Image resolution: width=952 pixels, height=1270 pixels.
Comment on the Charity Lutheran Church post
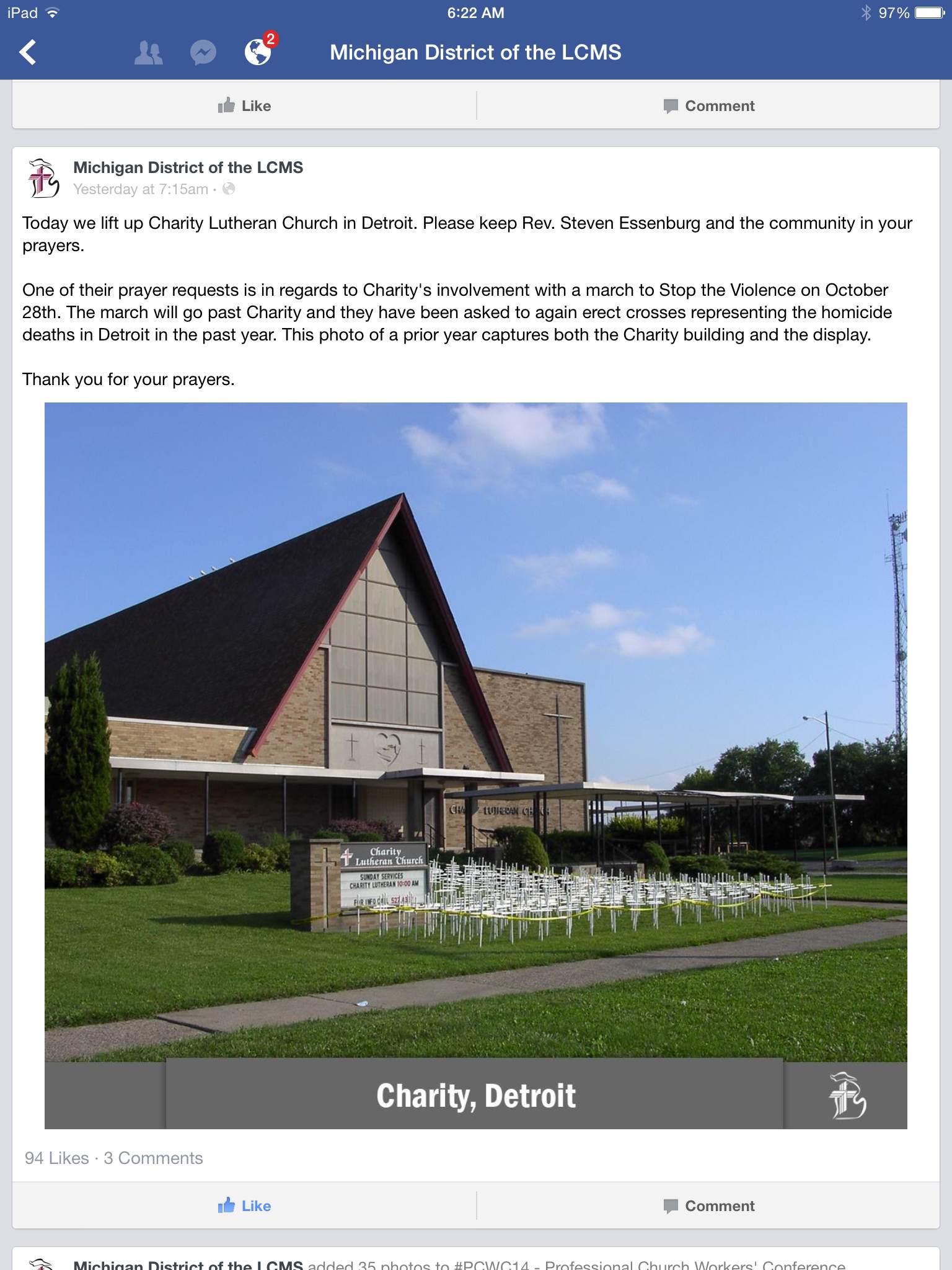click(708, 1206)
